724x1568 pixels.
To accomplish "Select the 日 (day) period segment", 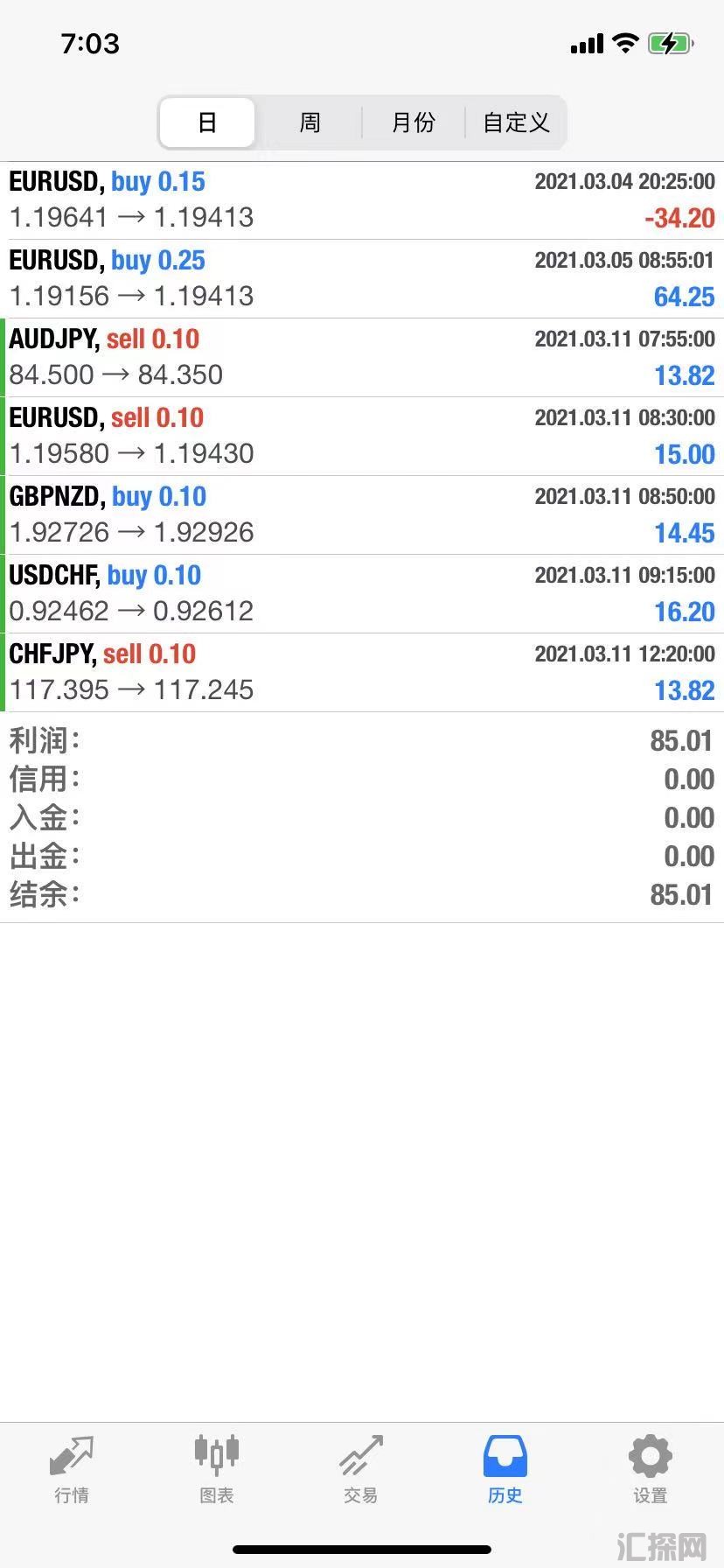I will click(207, 122).
